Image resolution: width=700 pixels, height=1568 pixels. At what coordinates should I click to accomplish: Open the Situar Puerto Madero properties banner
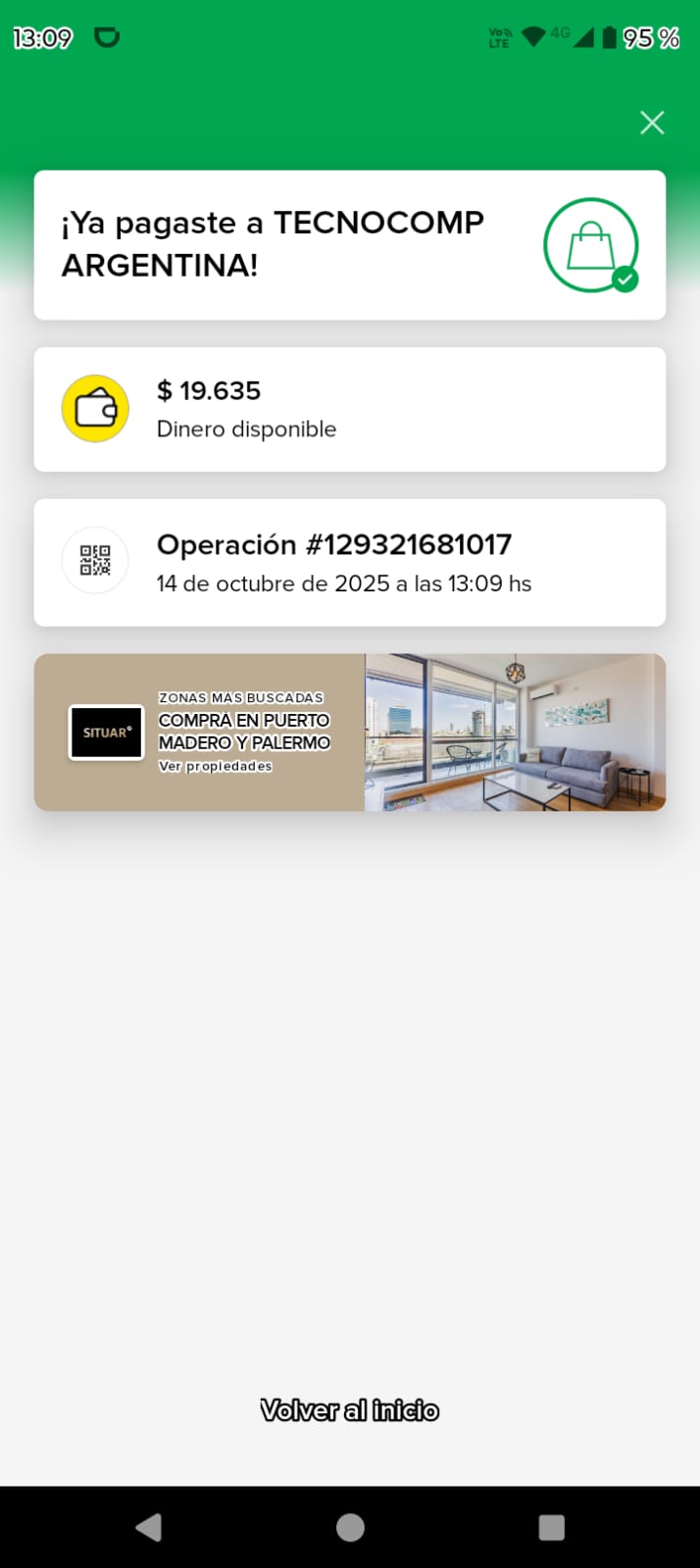(x=349, y=733)
